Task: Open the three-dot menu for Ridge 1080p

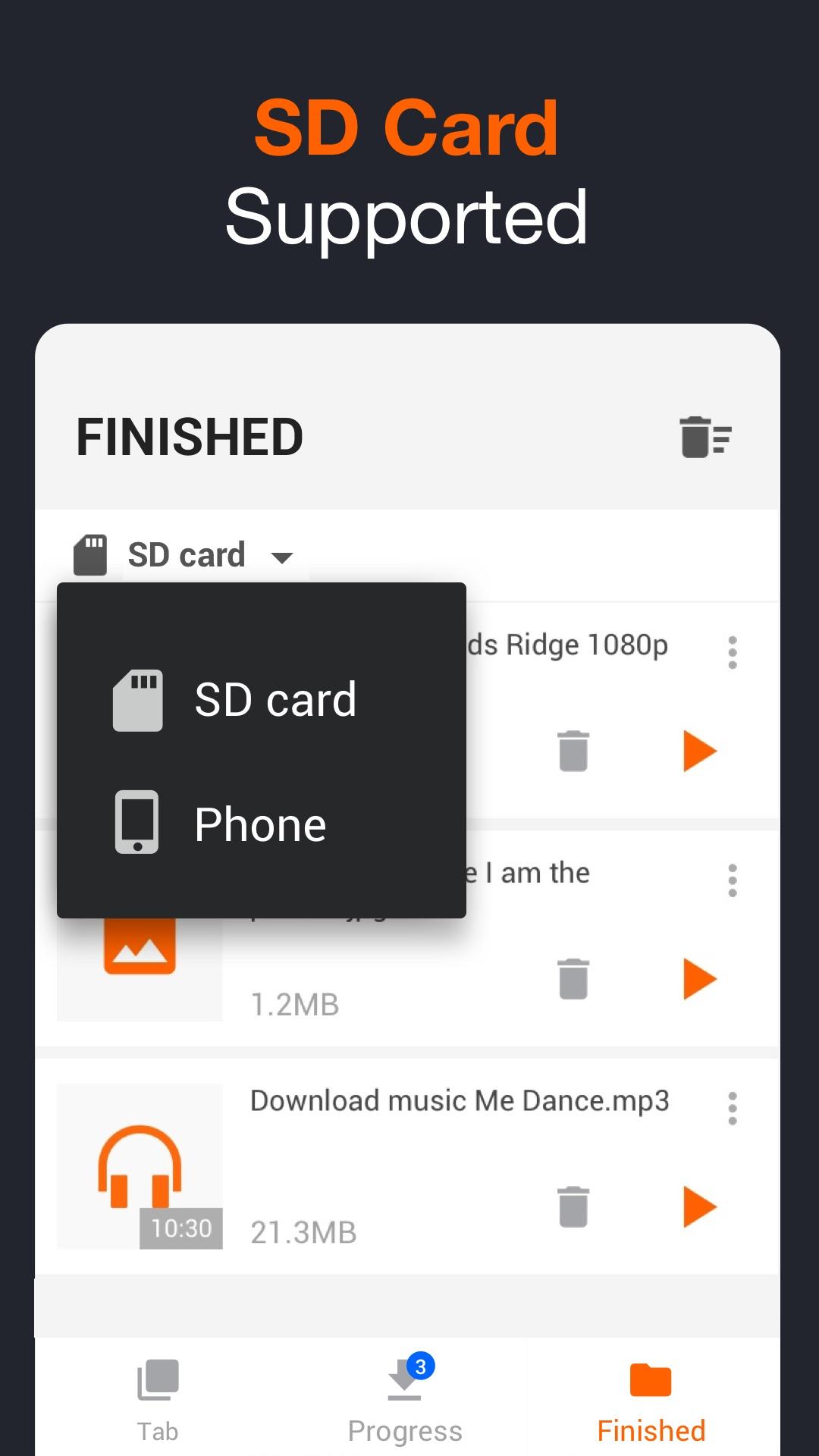Action: point(733,652)
